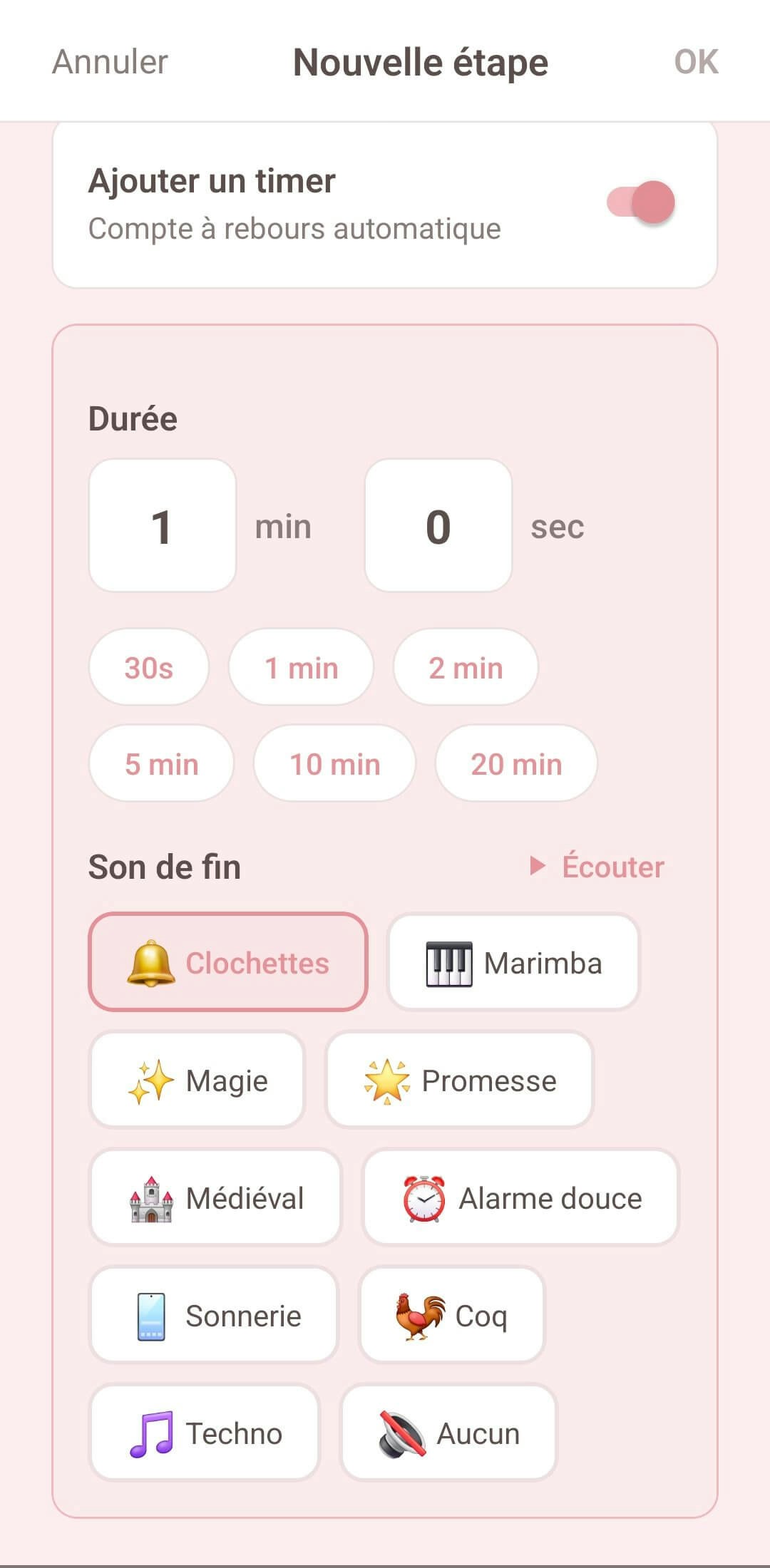Pick the 5 min duration chip
The height and width of the screenshot is (1568, 770).
(162, 764)
